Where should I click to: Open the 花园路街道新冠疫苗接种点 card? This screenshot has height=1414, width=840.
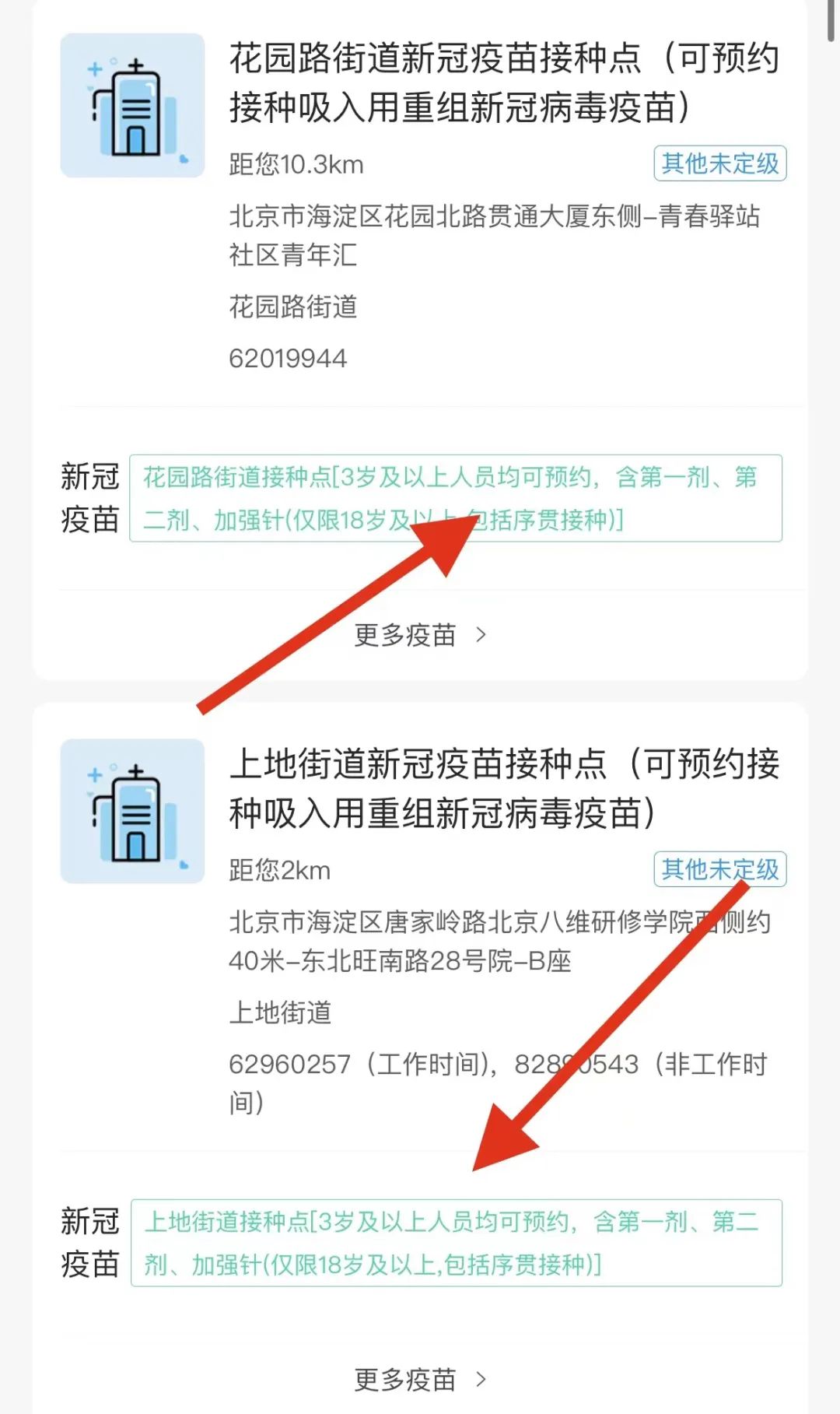[x=502, y=83]
